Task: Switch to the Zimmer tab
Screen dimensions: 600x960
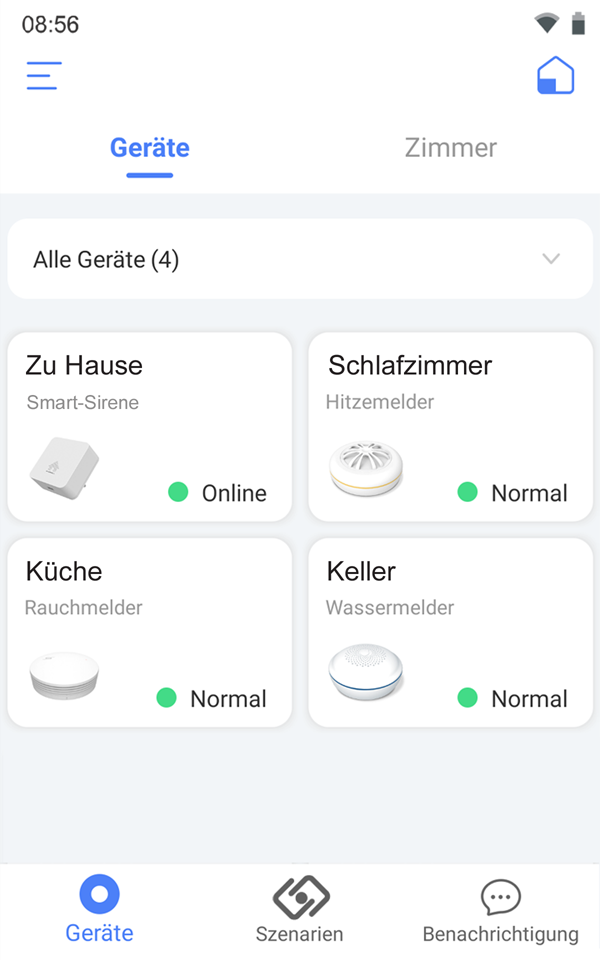Action: point(450,149)
